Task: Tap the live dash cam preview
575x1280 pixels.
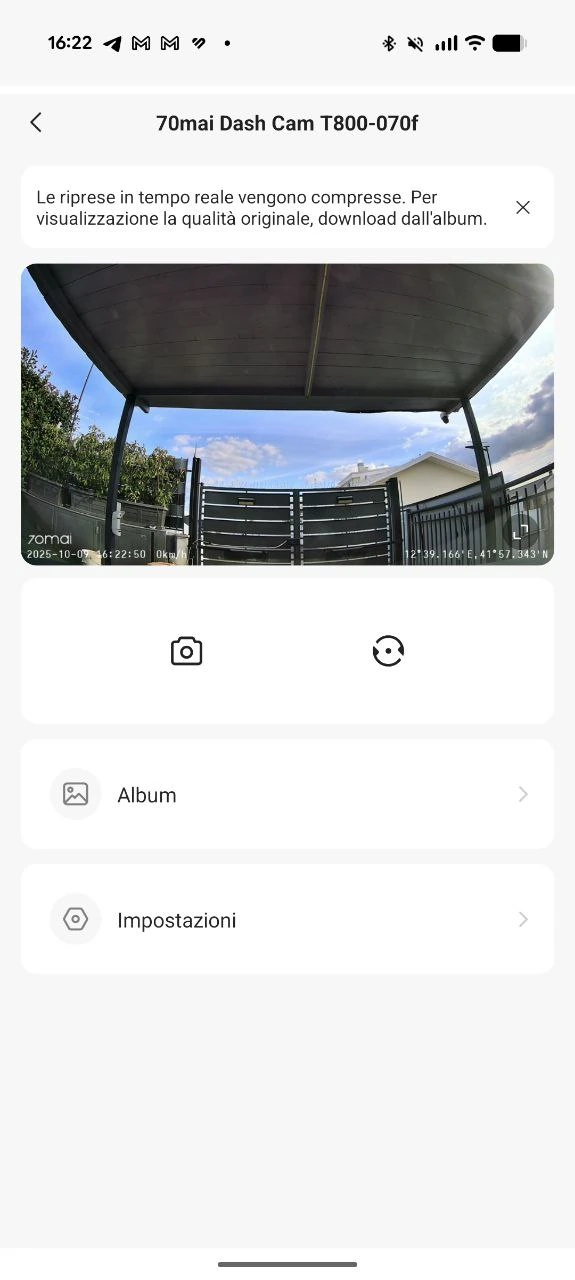Action: (x=287, y=414)
